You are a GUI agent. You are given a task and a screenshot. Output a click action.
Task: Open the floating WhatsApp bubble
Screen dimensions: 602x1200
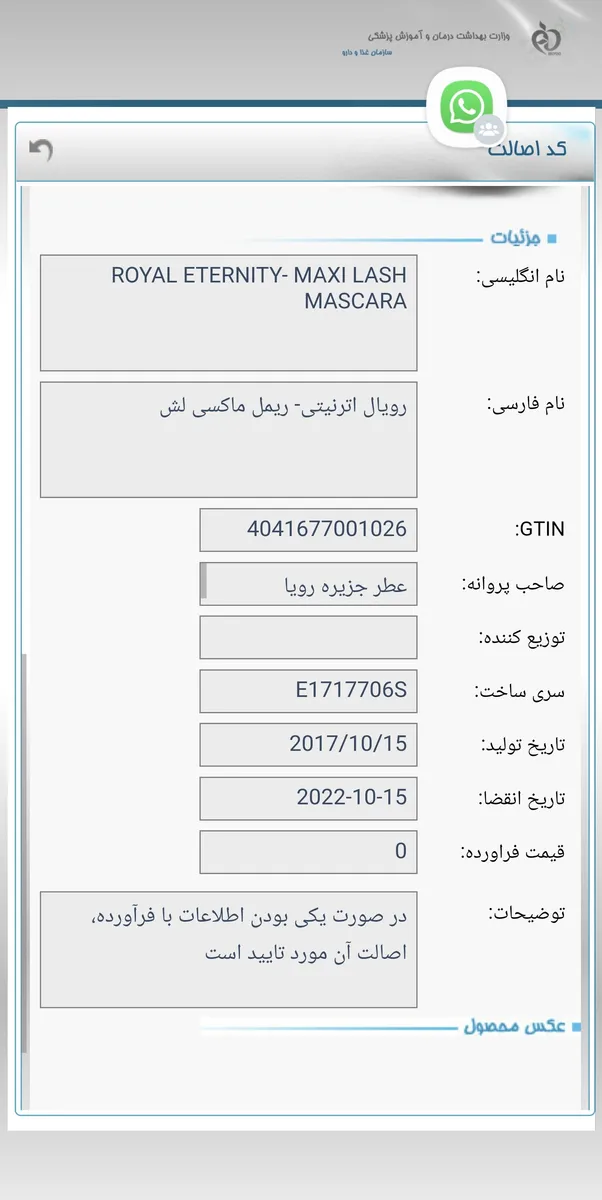[467, 109]
